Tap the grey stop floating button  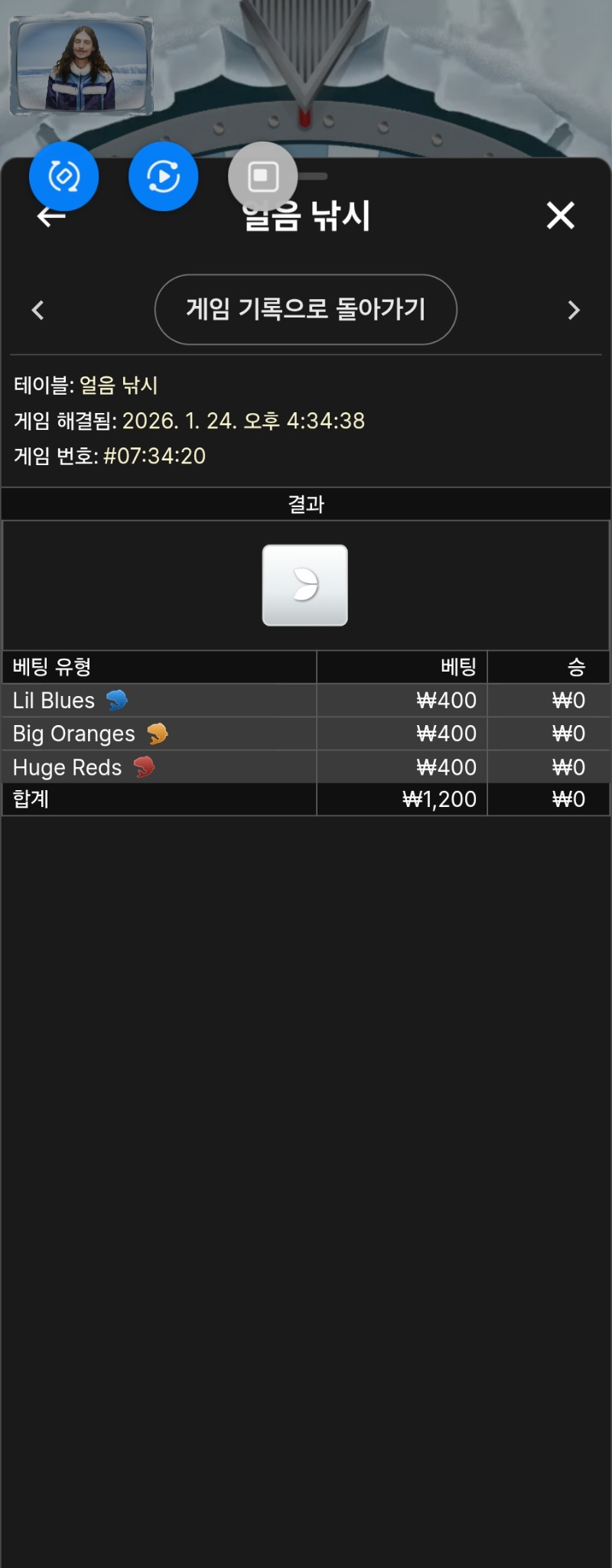[262, 177]
